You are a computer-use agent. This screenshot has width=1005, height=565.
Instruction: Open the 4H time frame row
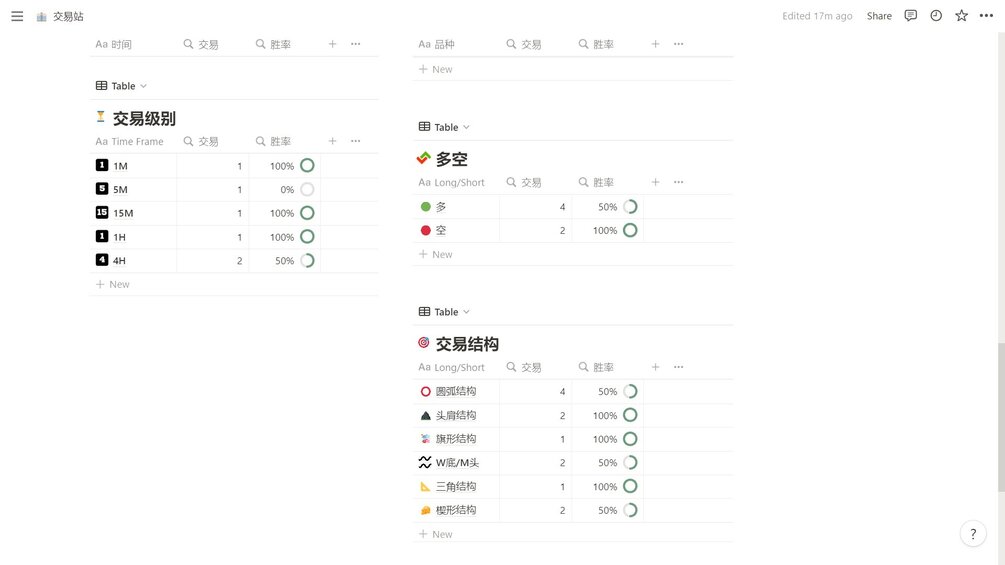(119, 261)
